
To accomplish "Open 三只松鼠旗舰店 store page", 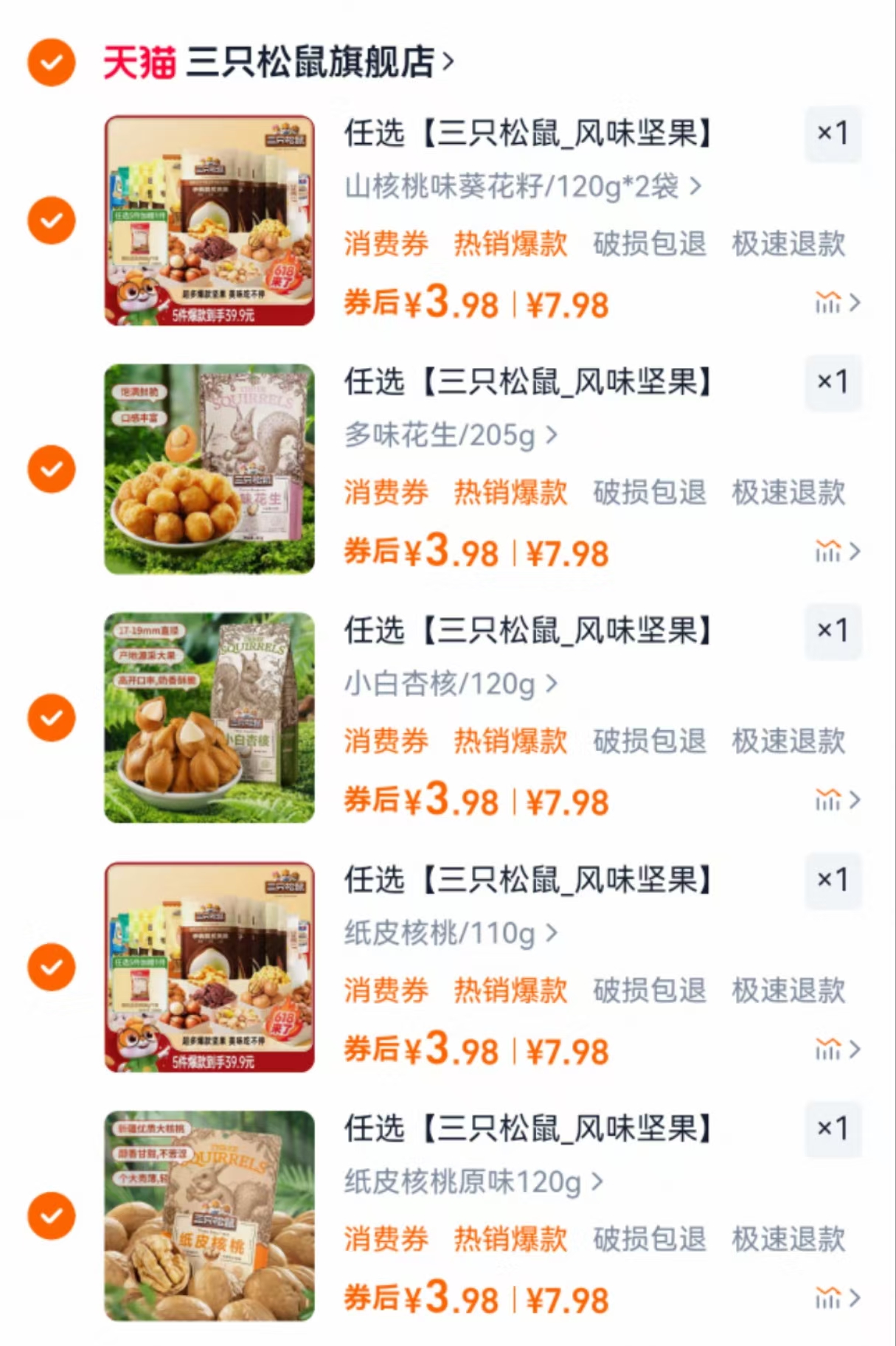I will click(x=310, y=62).
